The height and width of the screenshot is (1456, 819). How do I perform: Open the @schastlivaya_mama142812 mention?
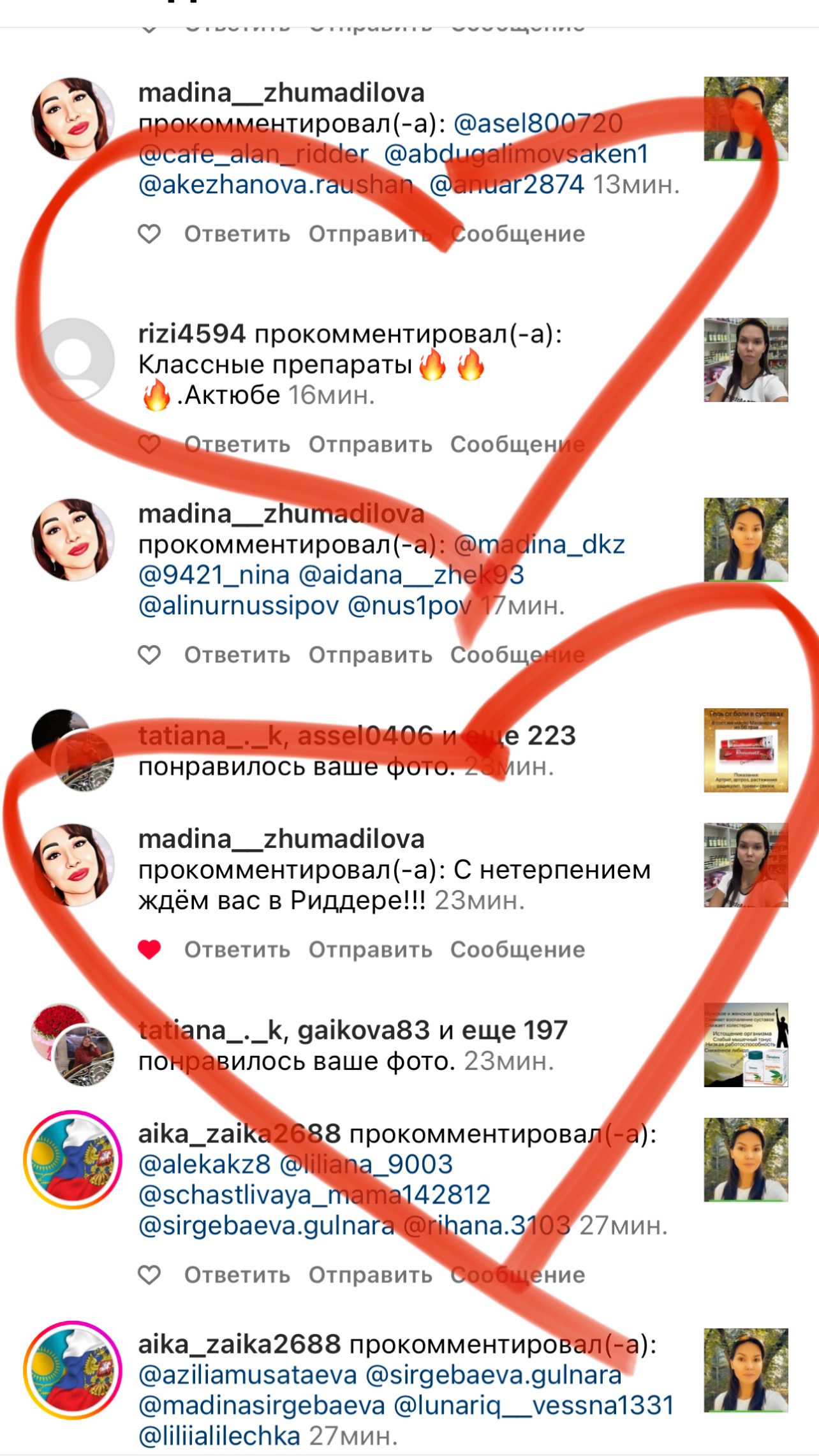pyautogui.click(x=314, y=1195)
